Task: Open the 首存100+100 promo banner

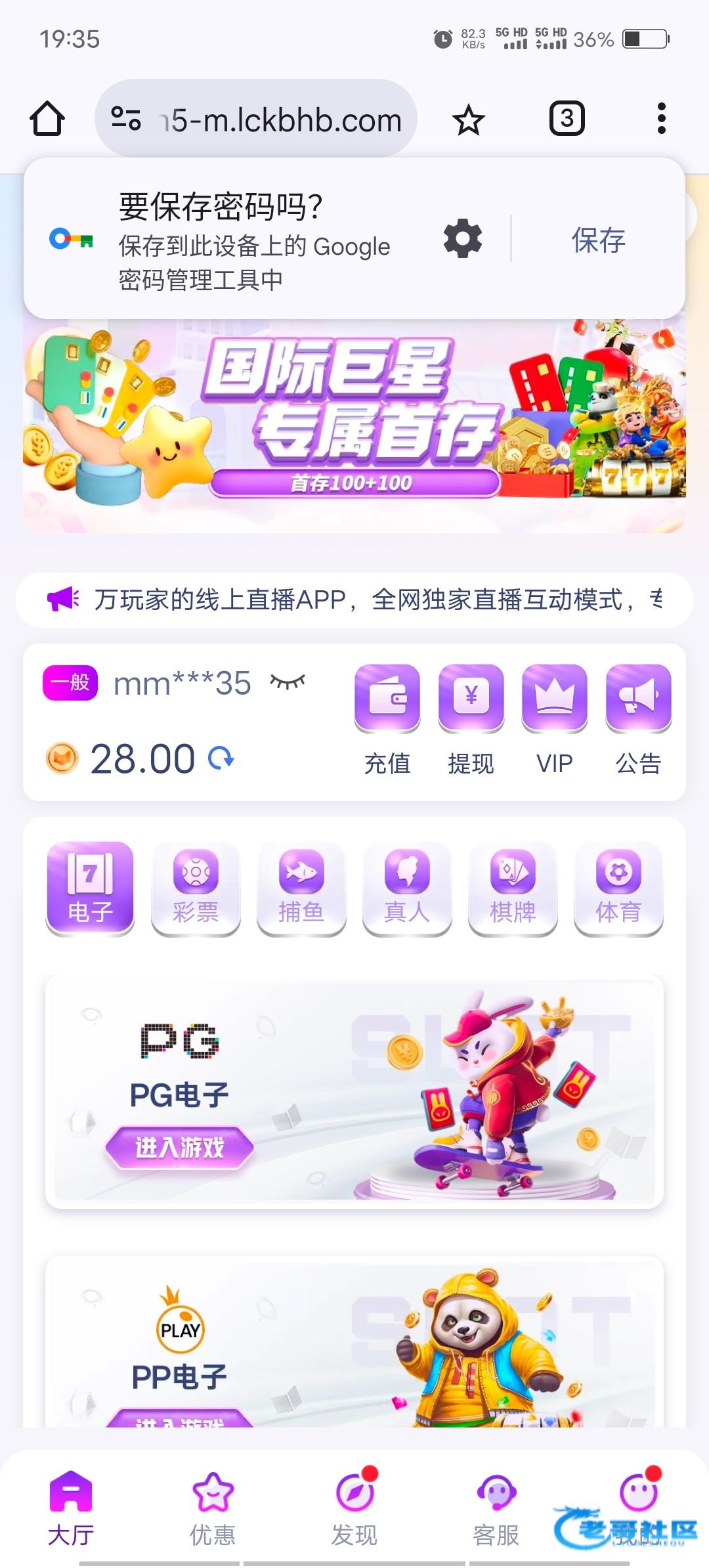Action: (354, 427)
